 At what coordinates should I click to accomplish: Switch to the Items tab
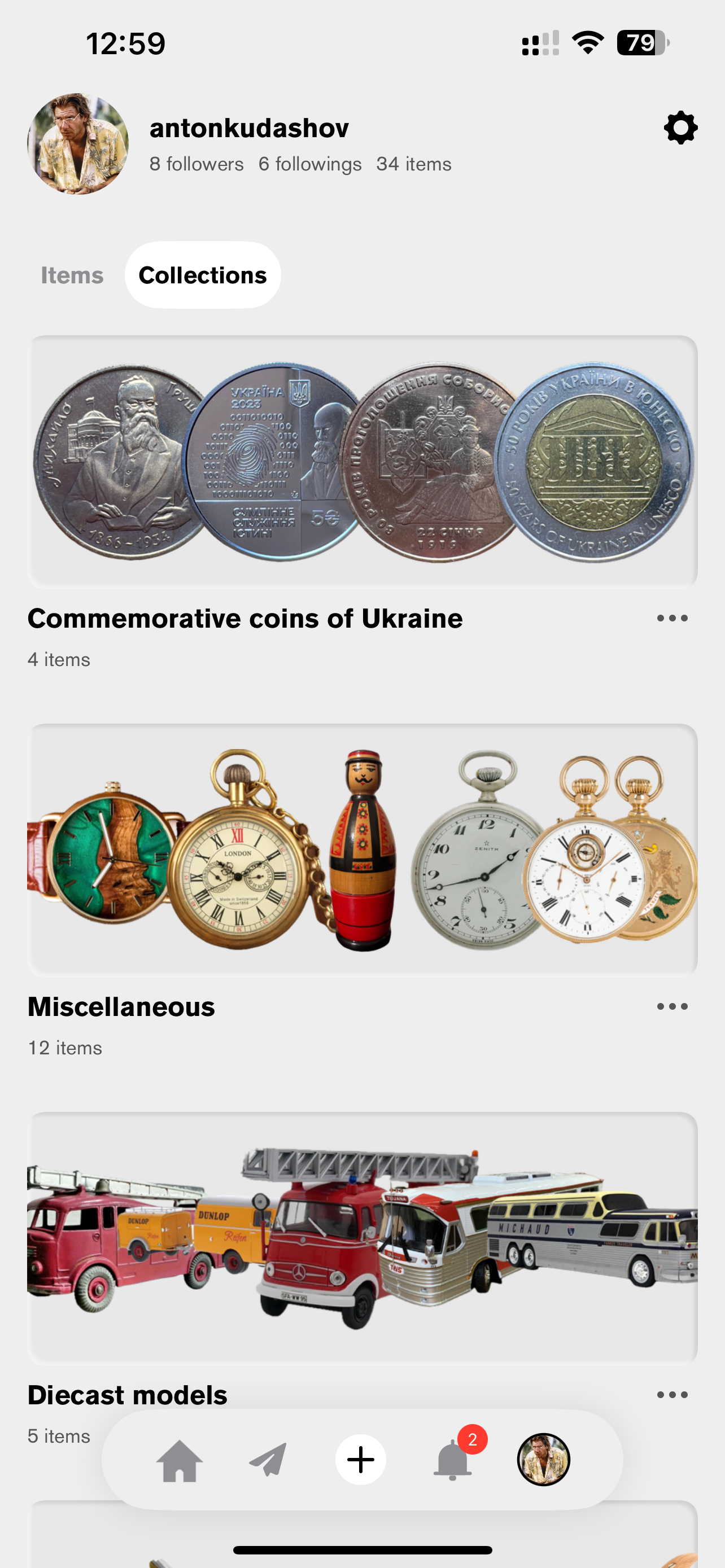coord(72,275)
